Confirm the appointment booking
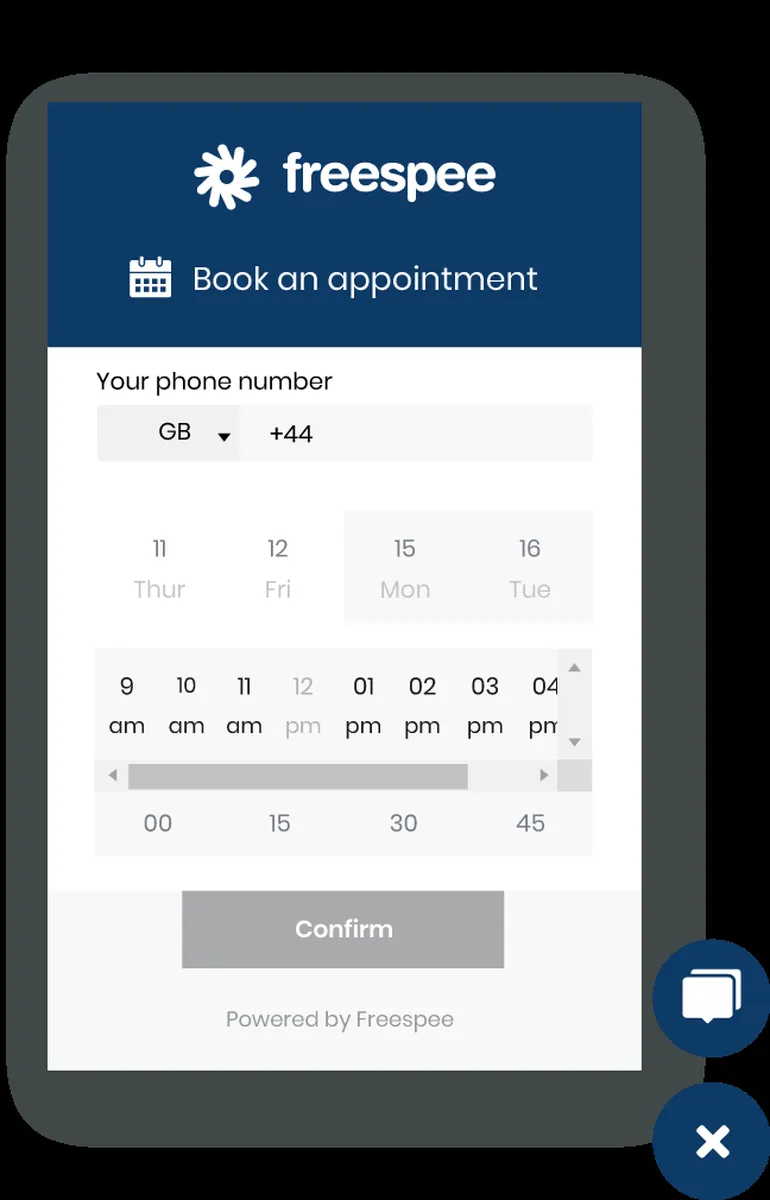The image size is (770, 1200). pyautogui.click(x=343, y=929)
